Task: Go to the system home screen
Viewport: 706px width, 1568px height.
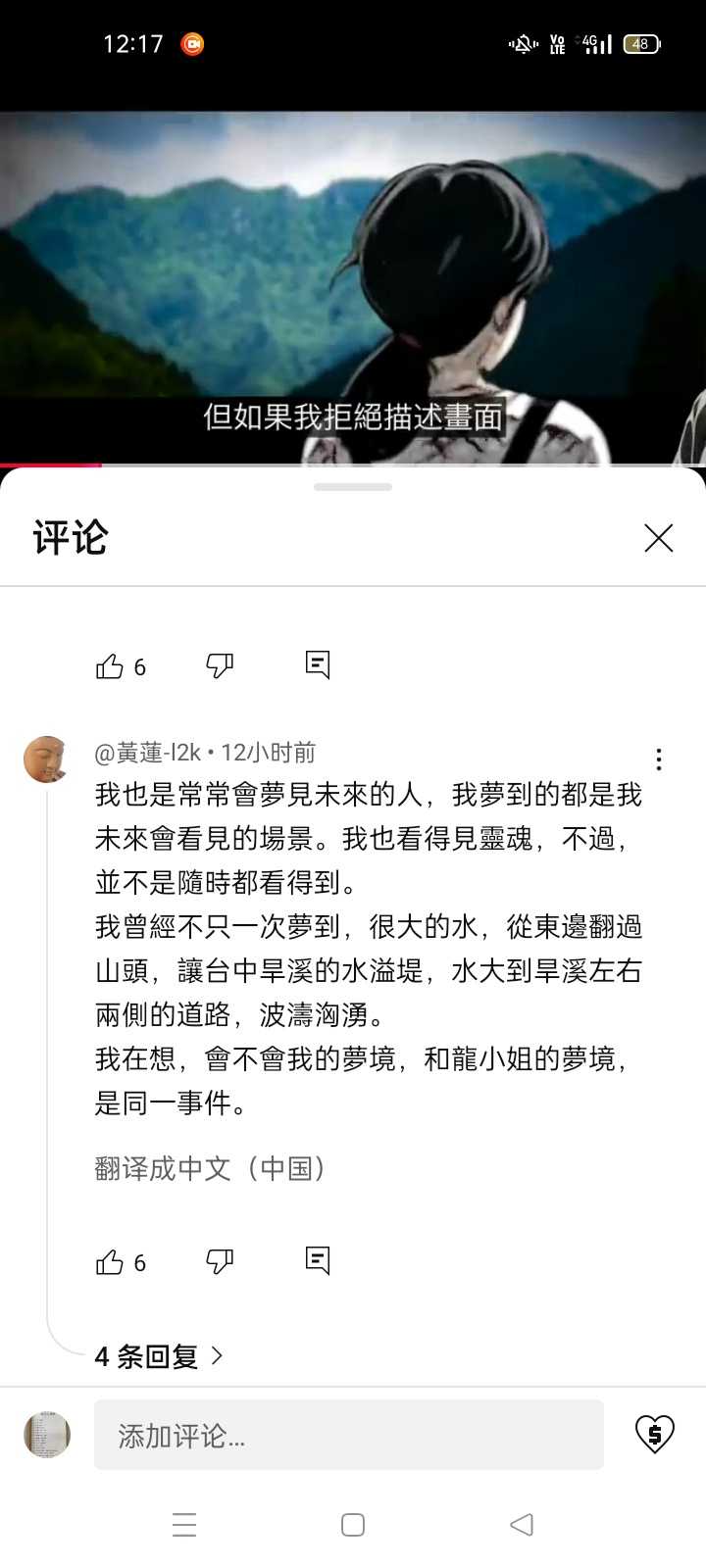Action: pos(353,1525)
